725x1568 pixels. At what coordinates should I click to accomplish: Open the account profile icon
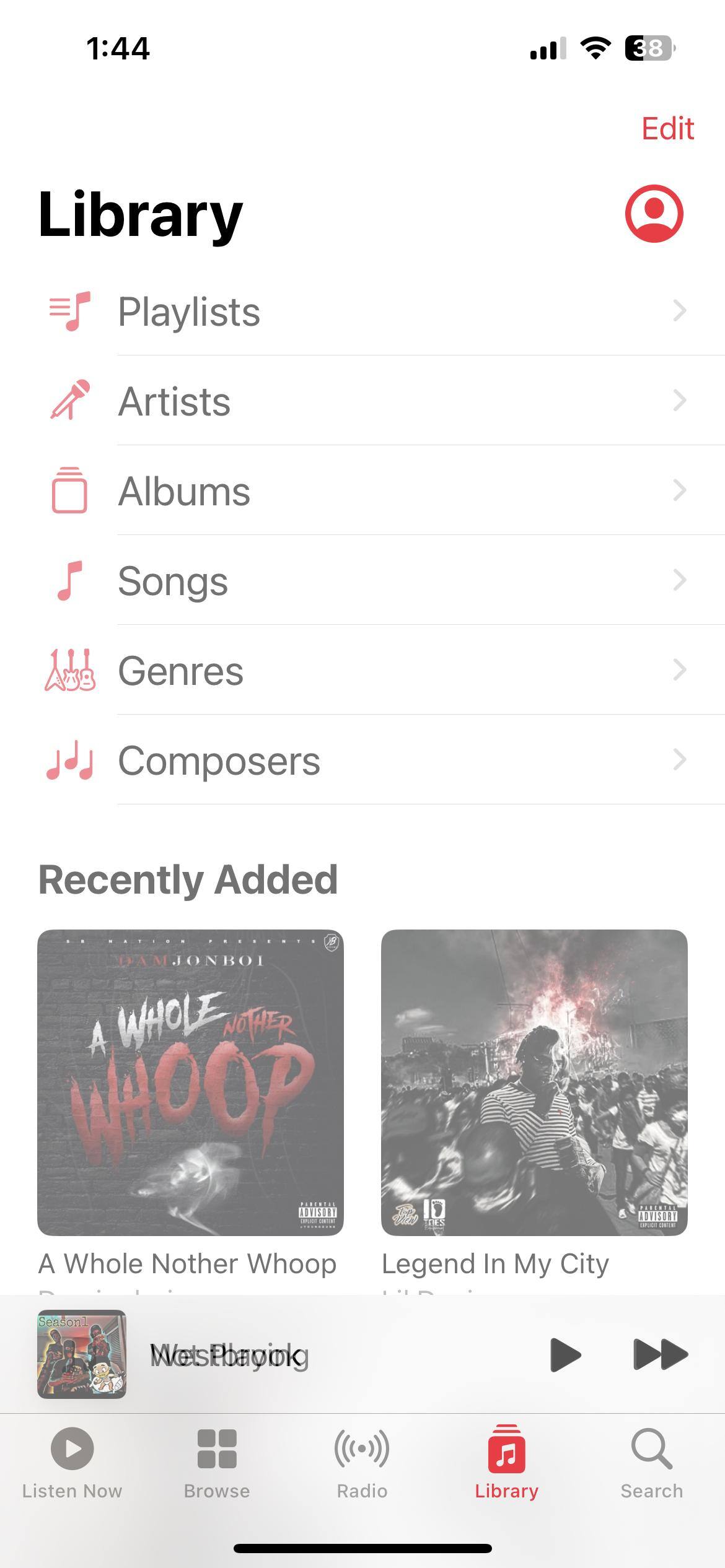coord(654,214)
